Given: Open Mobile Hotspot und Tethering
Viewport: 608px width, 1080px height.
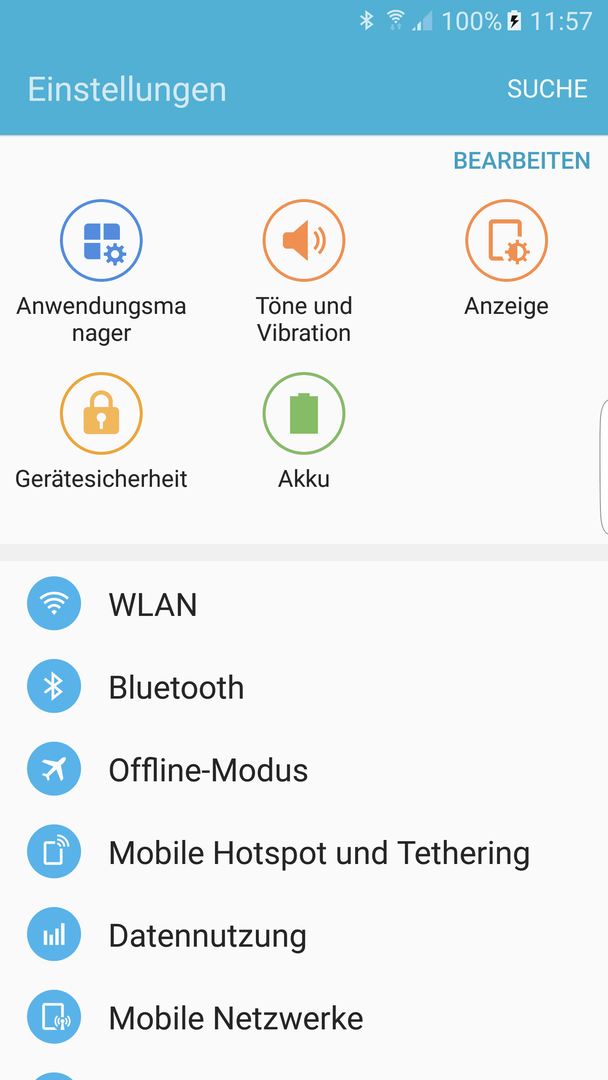Looking at the screenshot, I should click(304, 852).
